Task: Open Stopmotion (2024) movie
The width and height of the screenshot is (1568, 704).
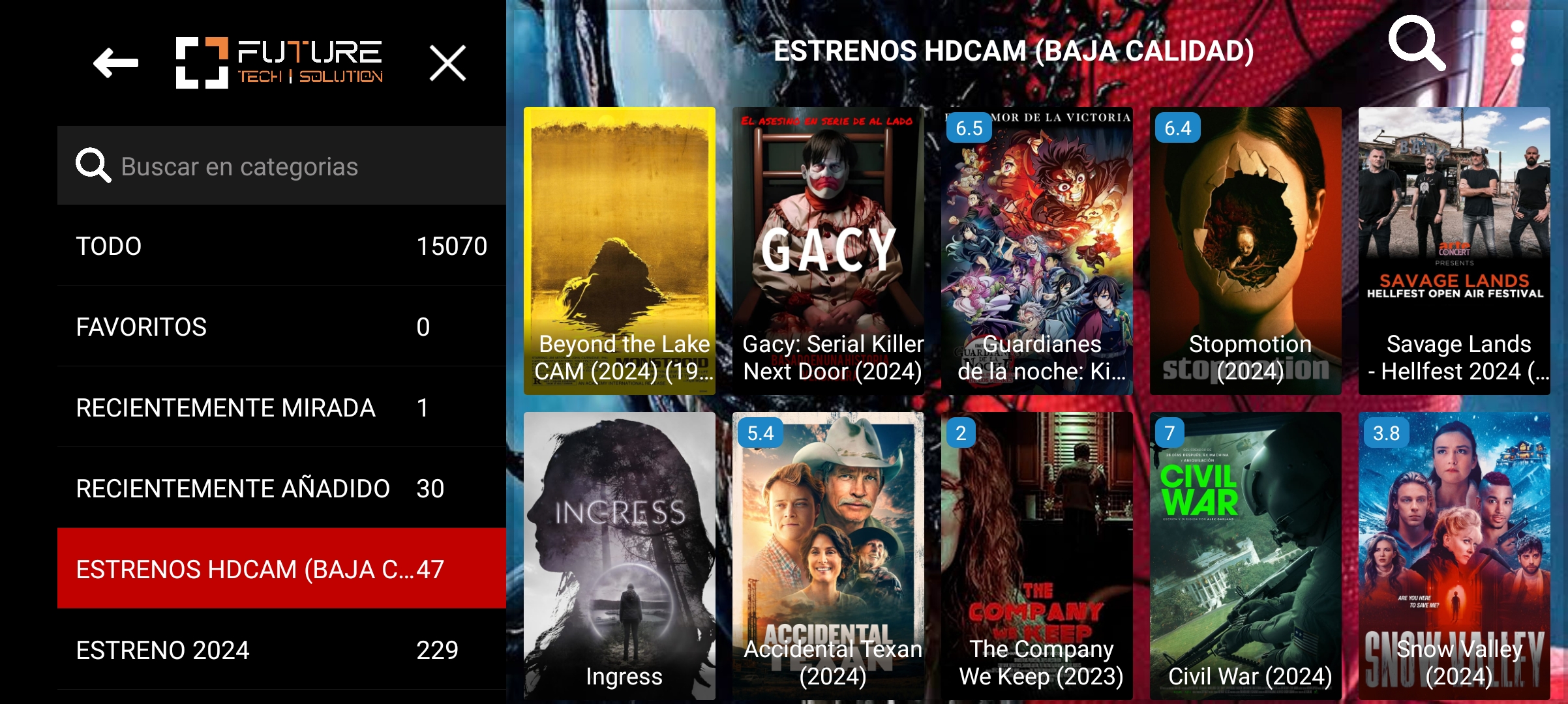Action: tap(1245, 251)
